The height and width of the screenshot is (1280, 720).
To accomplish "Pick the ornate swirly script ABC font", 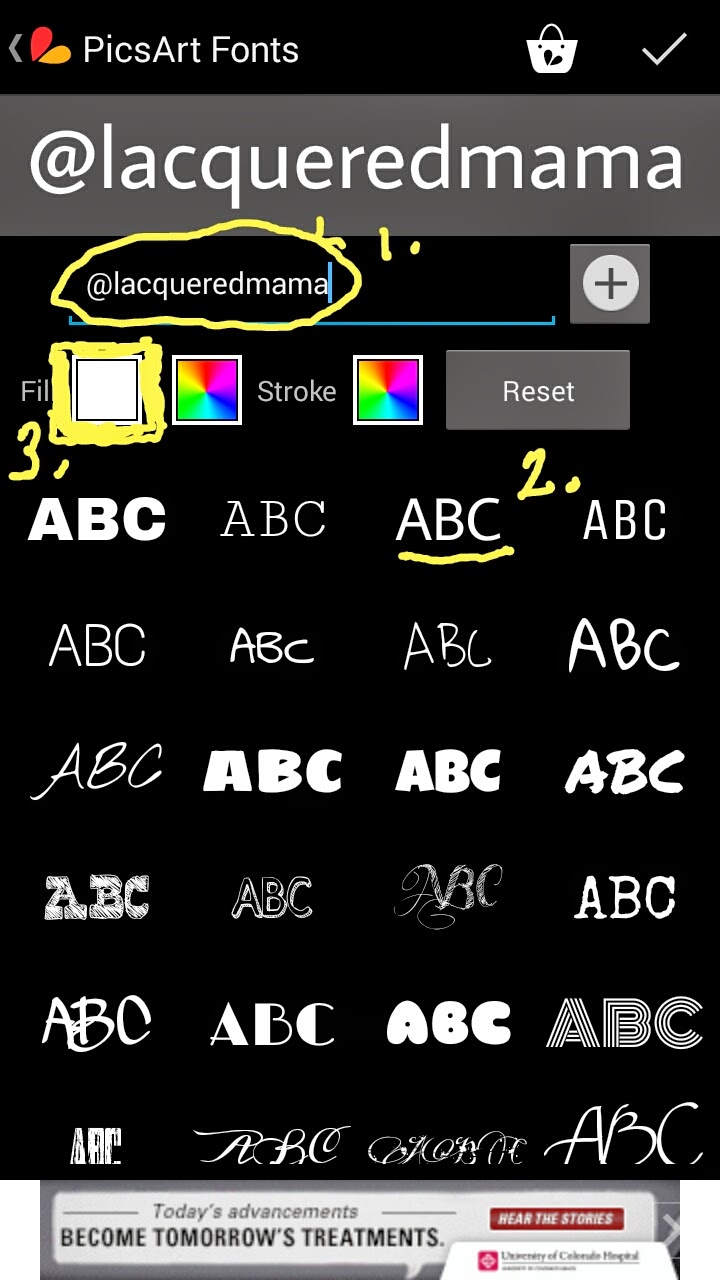I will point(449,895).
